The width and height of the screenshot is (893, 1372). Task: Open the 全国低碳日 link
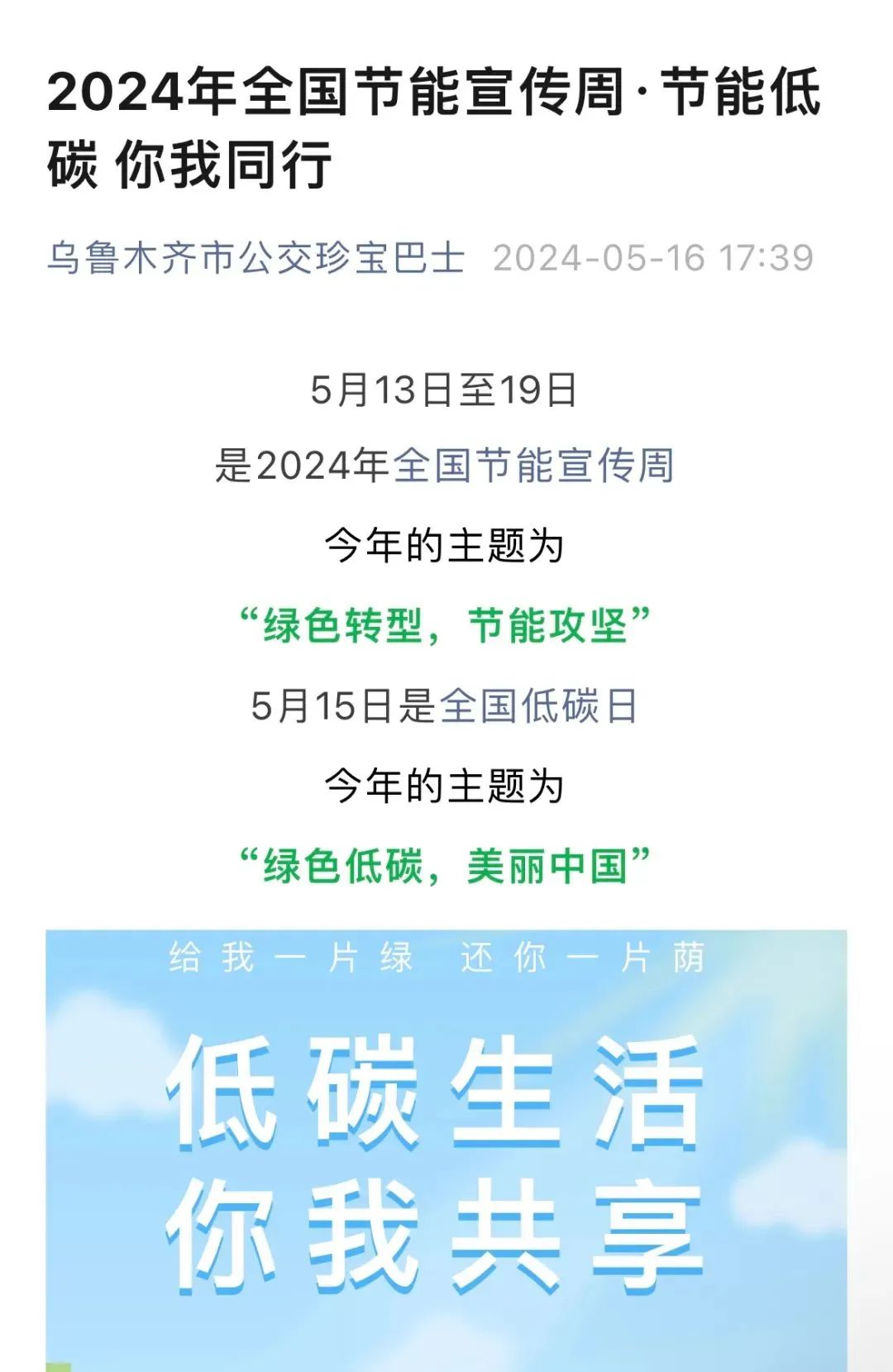(538, 706)
